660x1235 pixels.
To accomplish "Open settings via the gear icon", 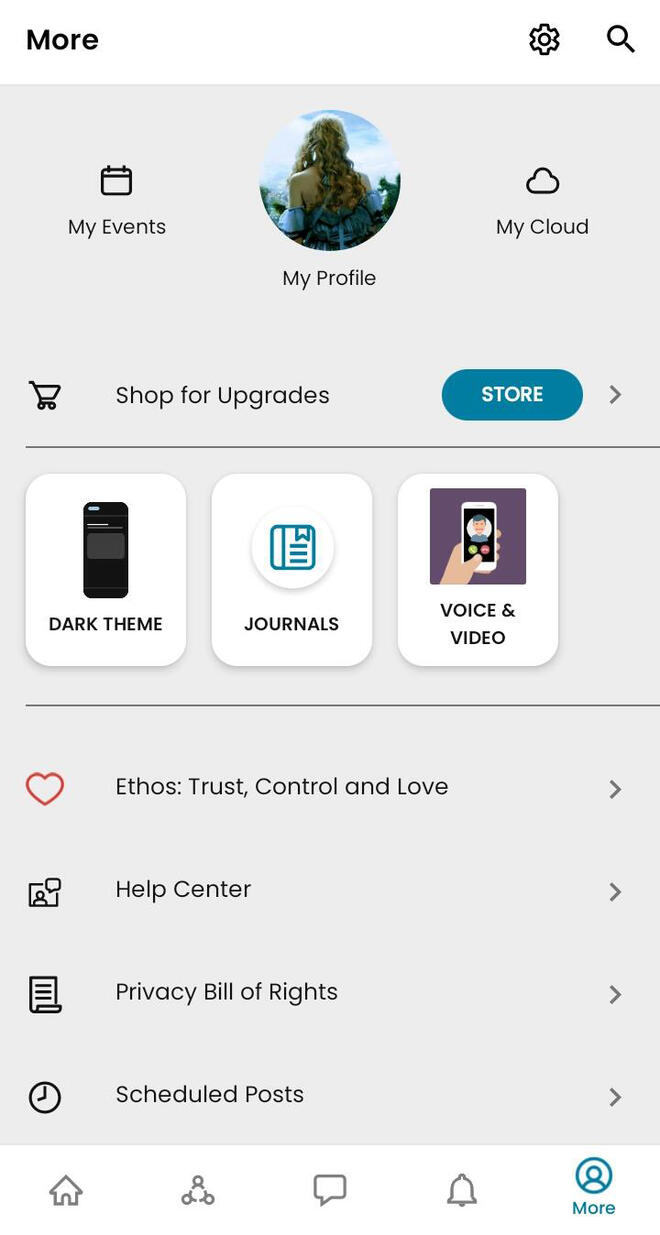I will point(544,40).
